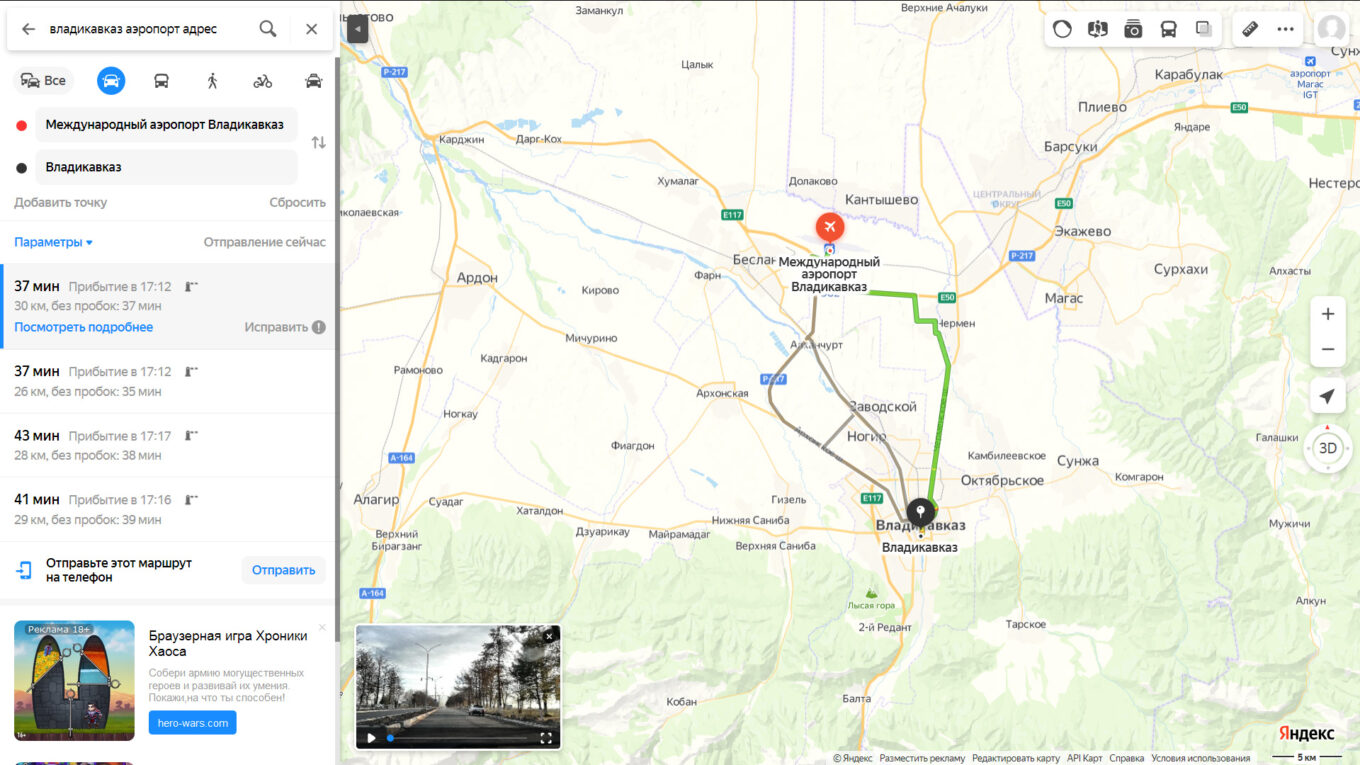Reset the route with Сбросить
The height and width of the screenshot is (765, 1360).
(297, 202)
